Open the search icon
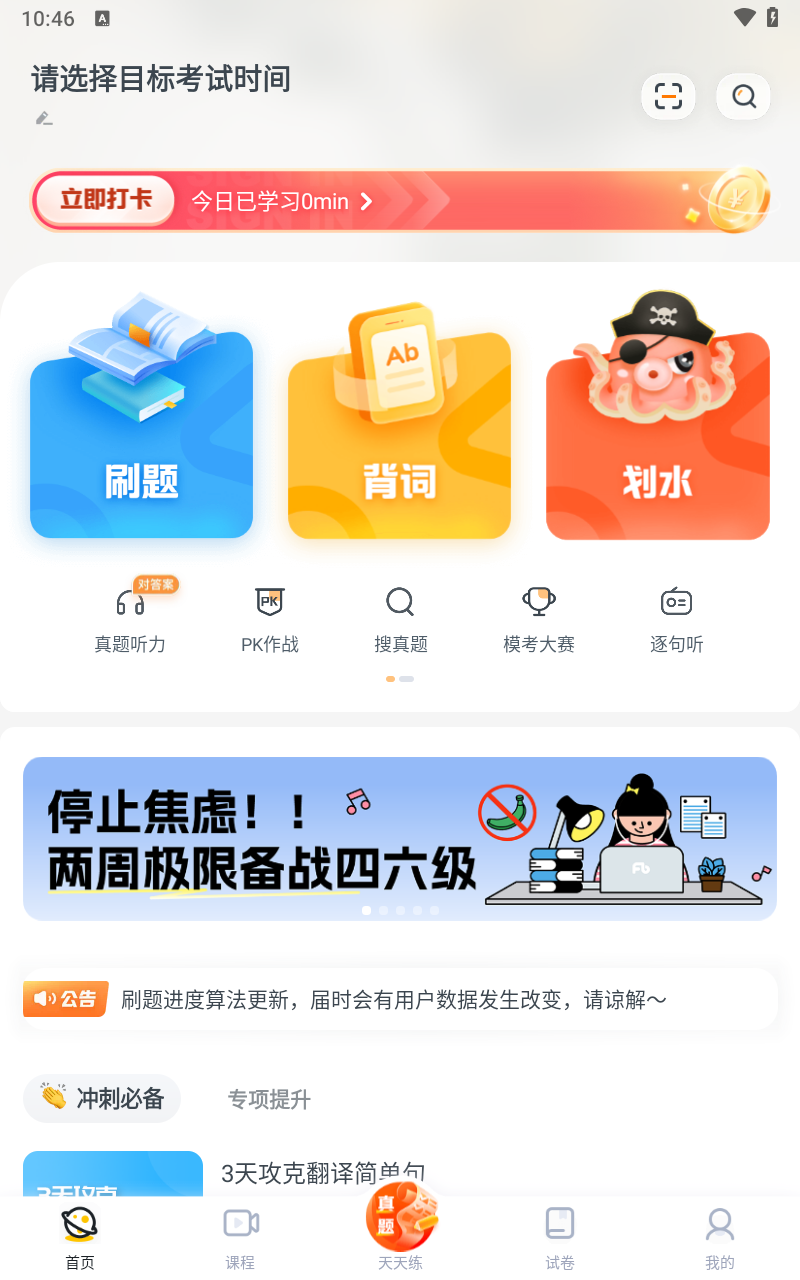The height and width of the screenshot is (1280, 800). click(743, 96)
